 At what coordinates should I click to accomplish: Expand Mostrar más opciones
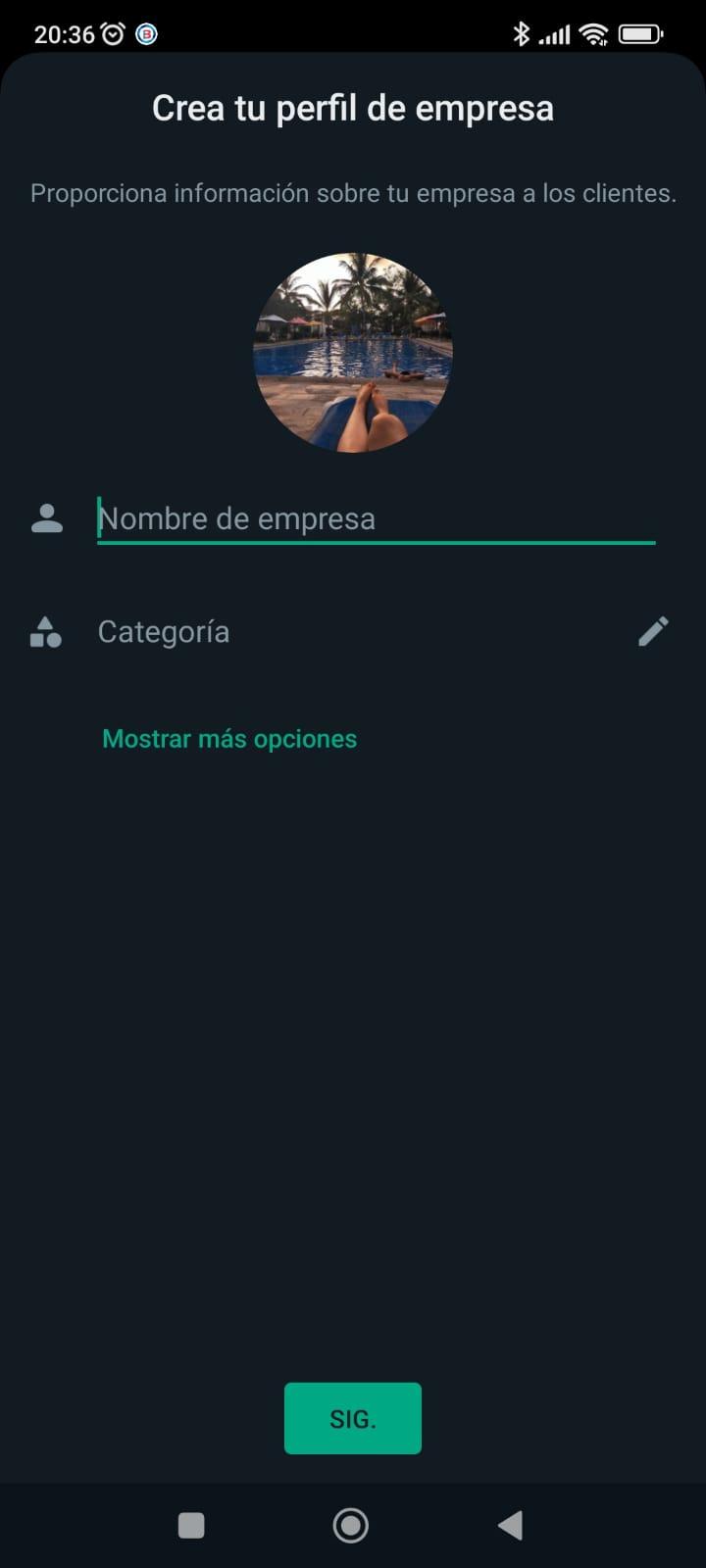pos(229,739)
